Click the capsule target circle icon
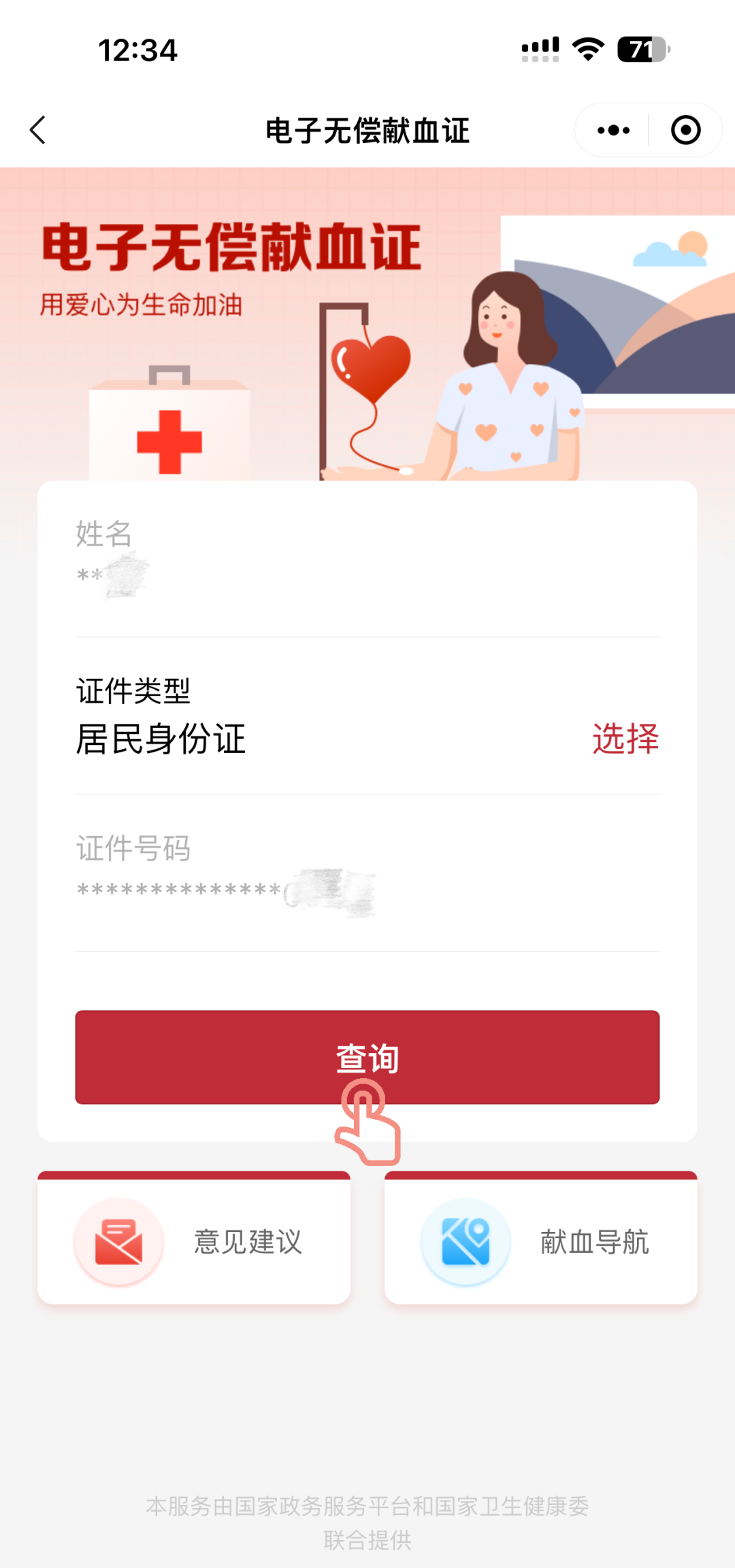This screenshot has height=1568, width=735. [x=685, y=129]
